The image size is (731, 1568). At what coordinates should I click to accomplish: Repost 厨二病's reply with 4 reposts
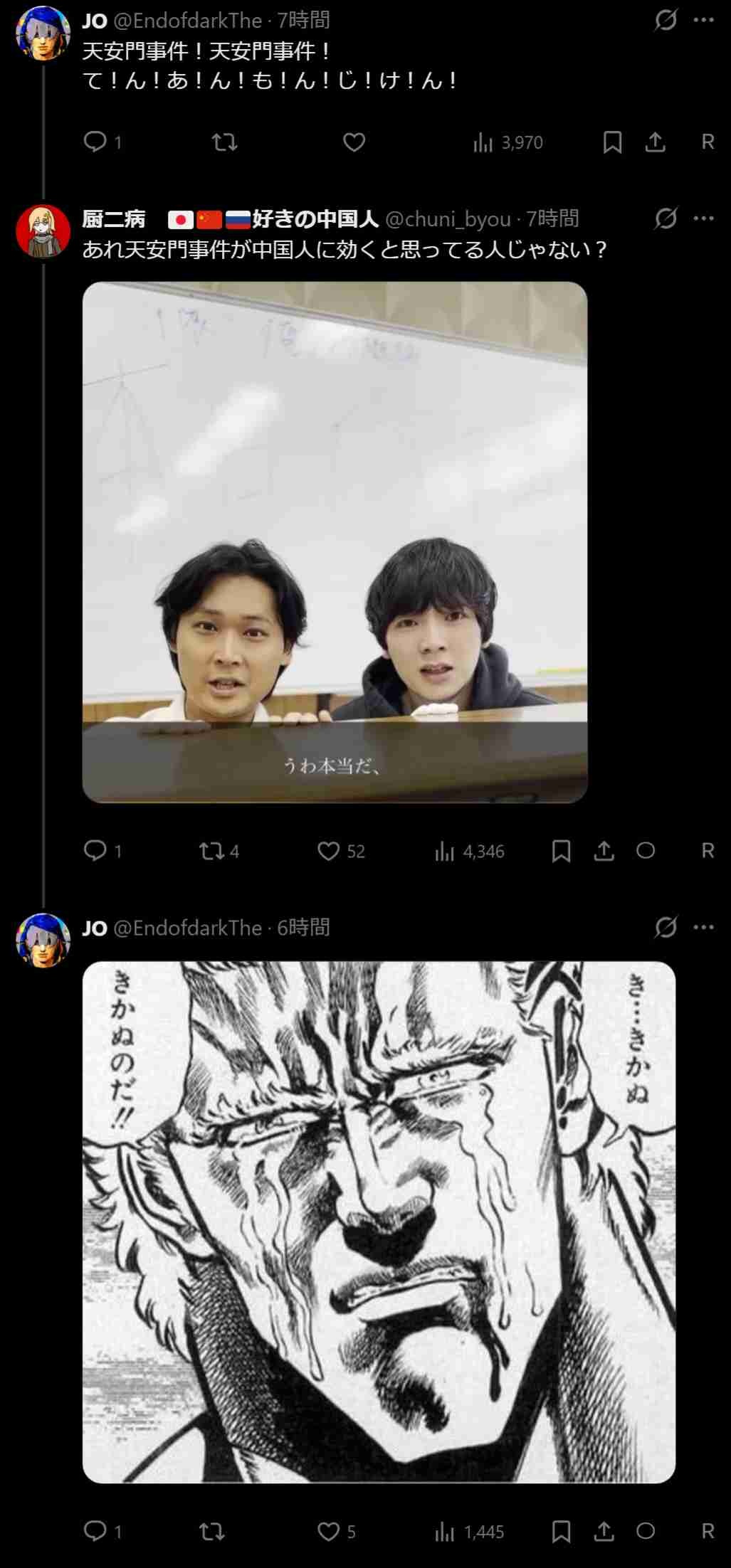pos(211,851)
